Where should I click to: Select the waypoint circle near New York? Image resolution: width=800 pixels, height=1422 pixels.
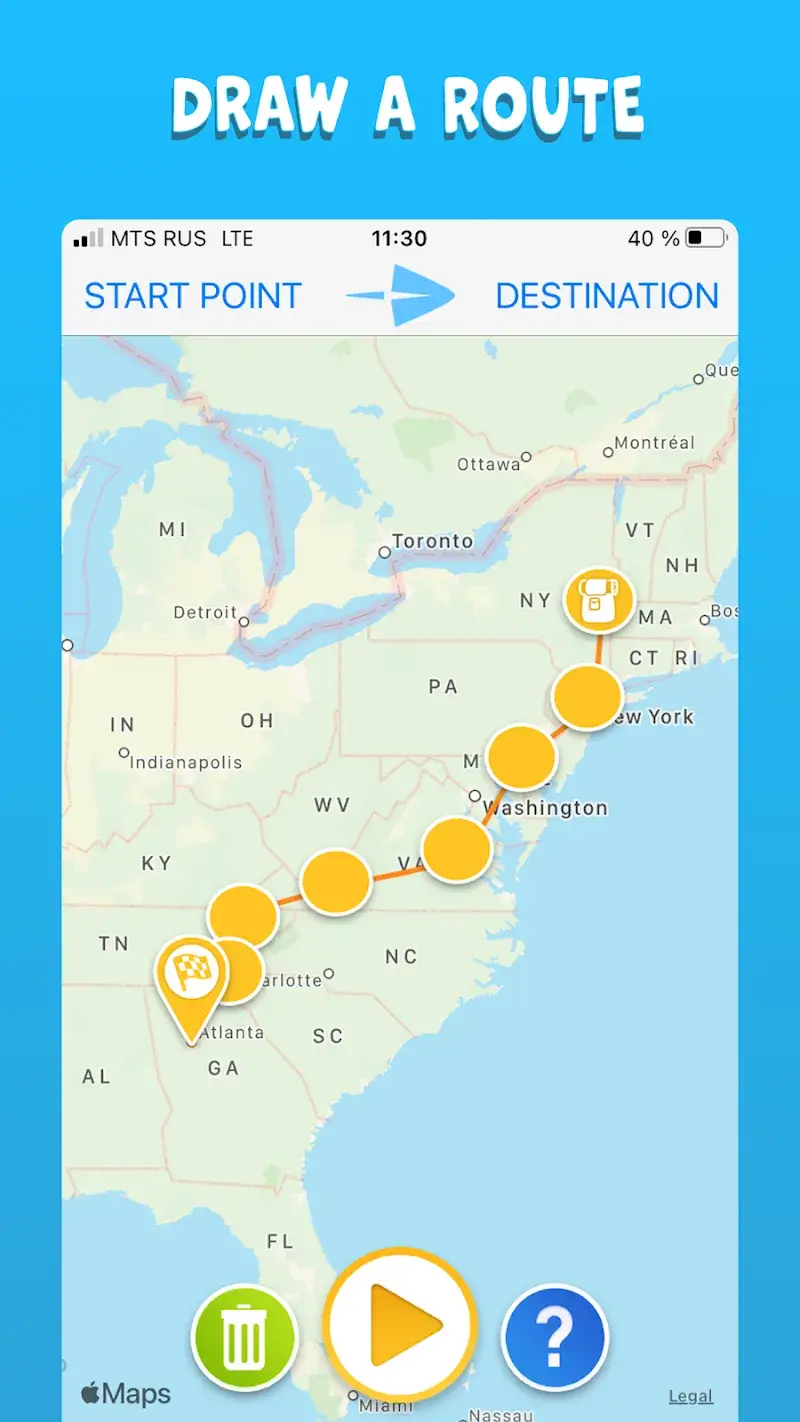tap(589, 698)
